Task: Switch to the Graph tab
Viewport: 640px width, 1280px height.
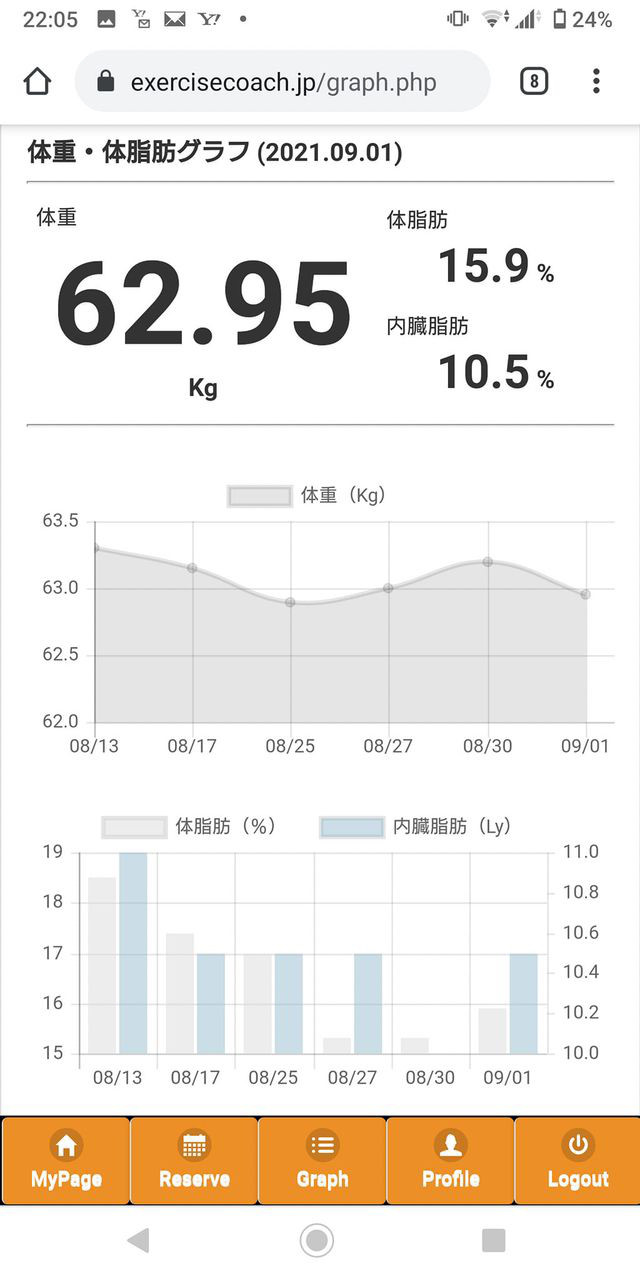Action: [322, 1160]
